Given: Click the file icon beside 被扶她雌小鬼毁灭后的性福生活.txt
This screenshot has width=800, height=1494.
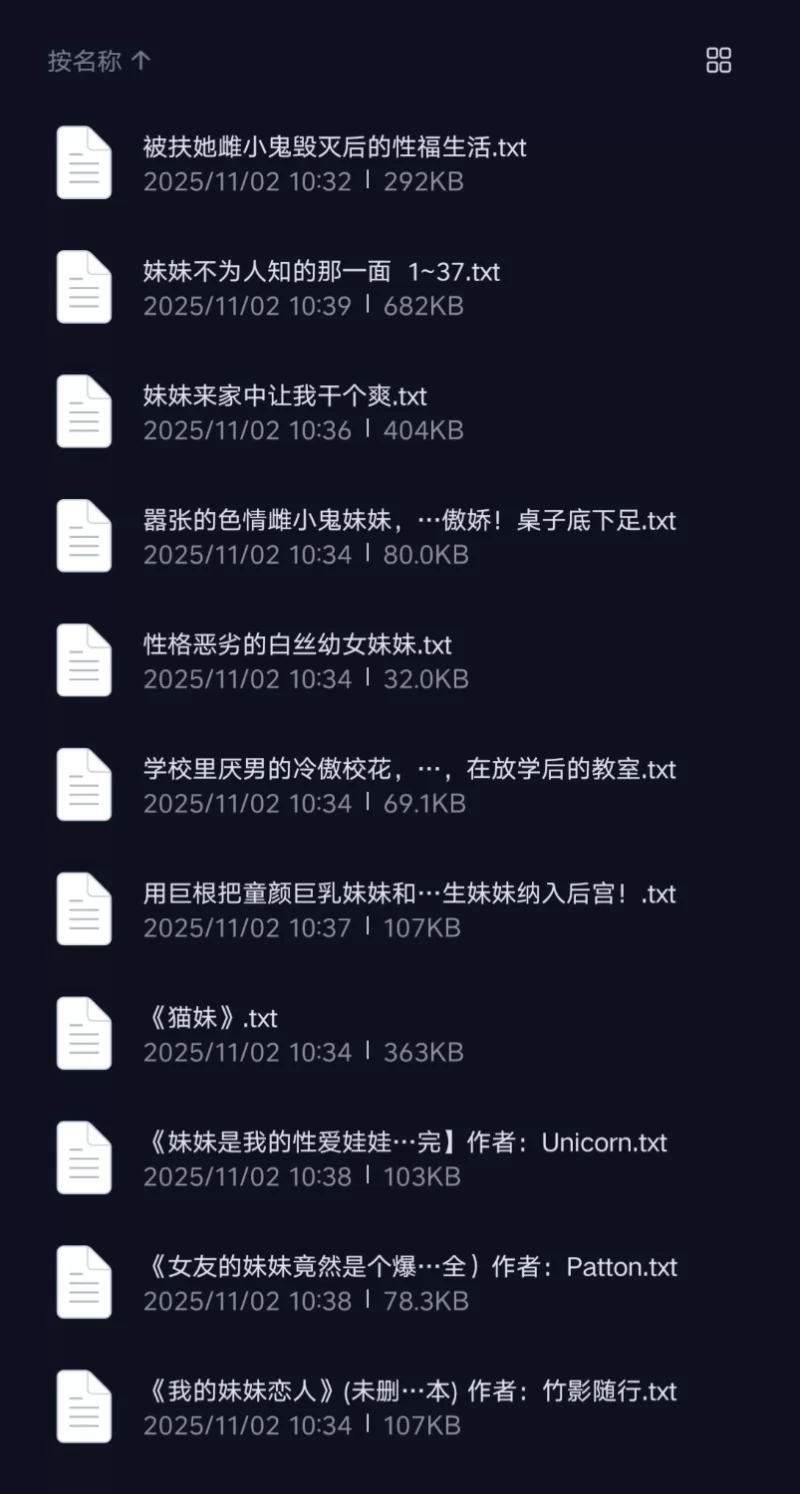Looking at the screenshot, I should [84, 162].
